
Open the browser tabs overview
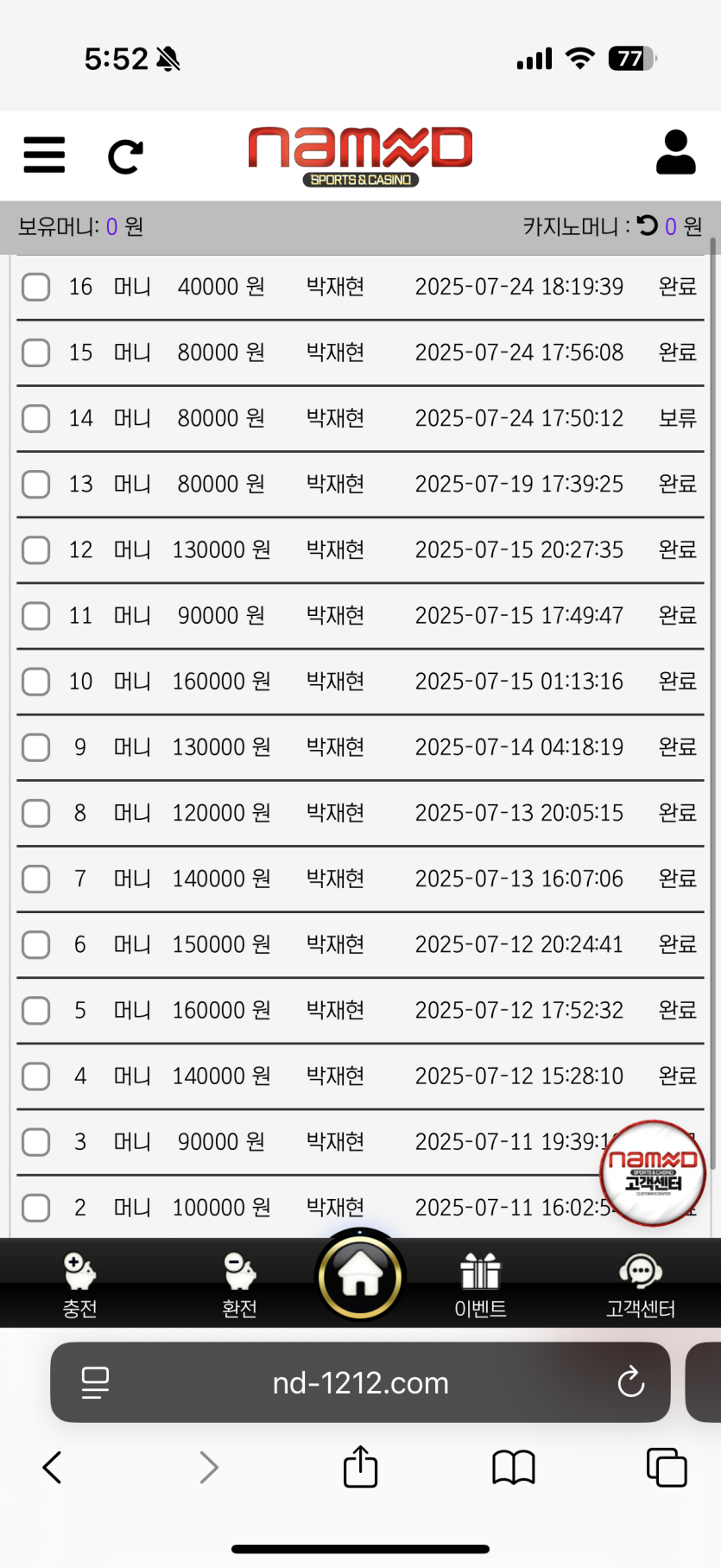coord(667,1467)
